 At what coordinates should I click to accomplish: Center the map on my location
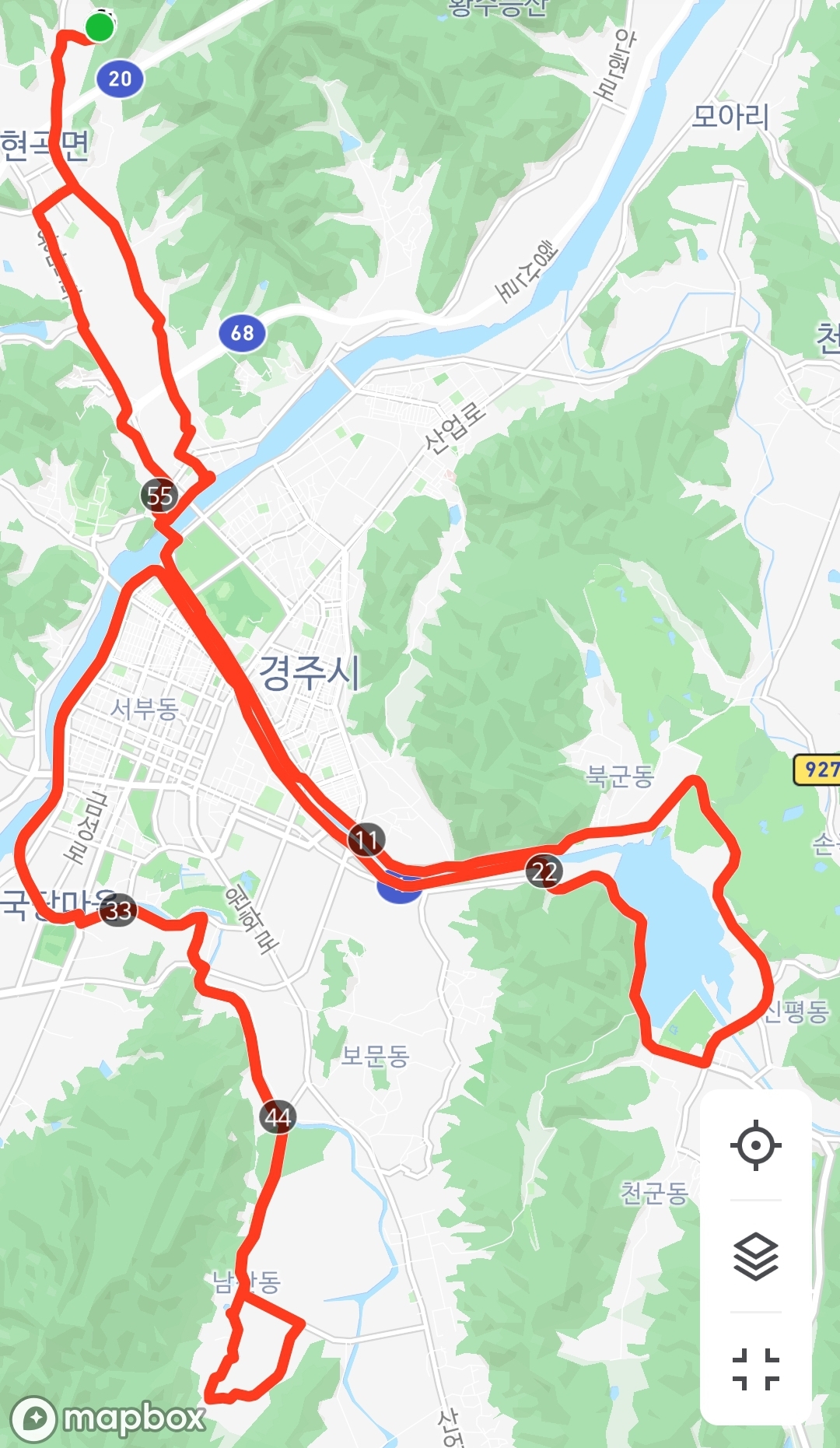coord(755,1145)
